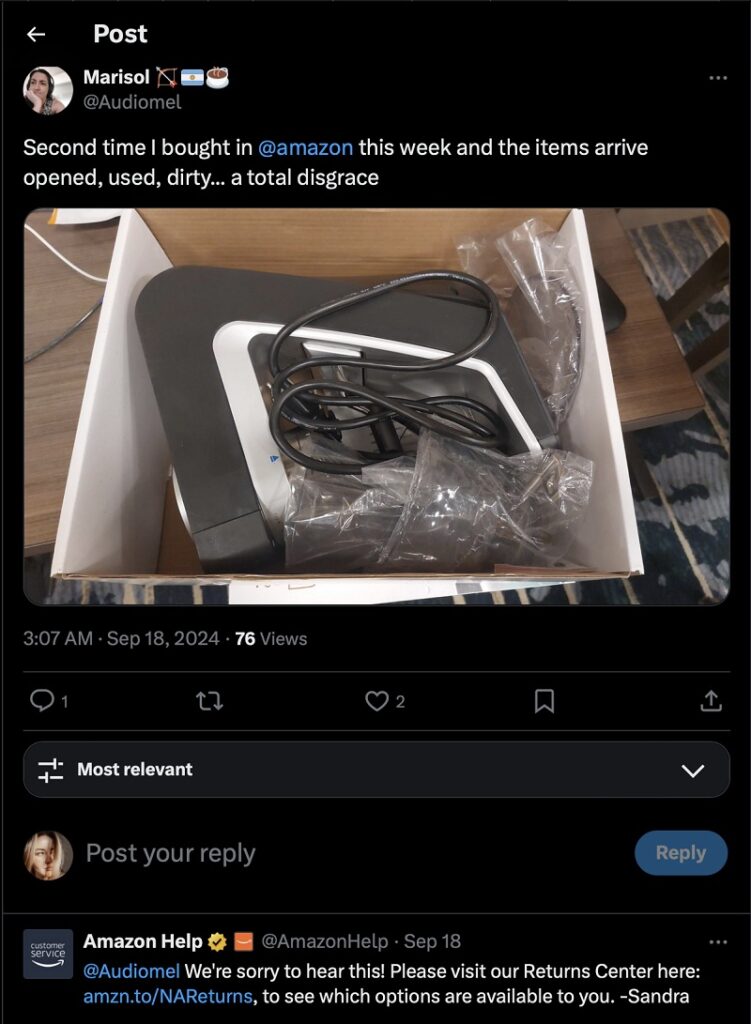Image resolution: width=751 pixels, height=1024 pixels.
Task: Repost Marisol's post
Action: (x=209, y=701)
